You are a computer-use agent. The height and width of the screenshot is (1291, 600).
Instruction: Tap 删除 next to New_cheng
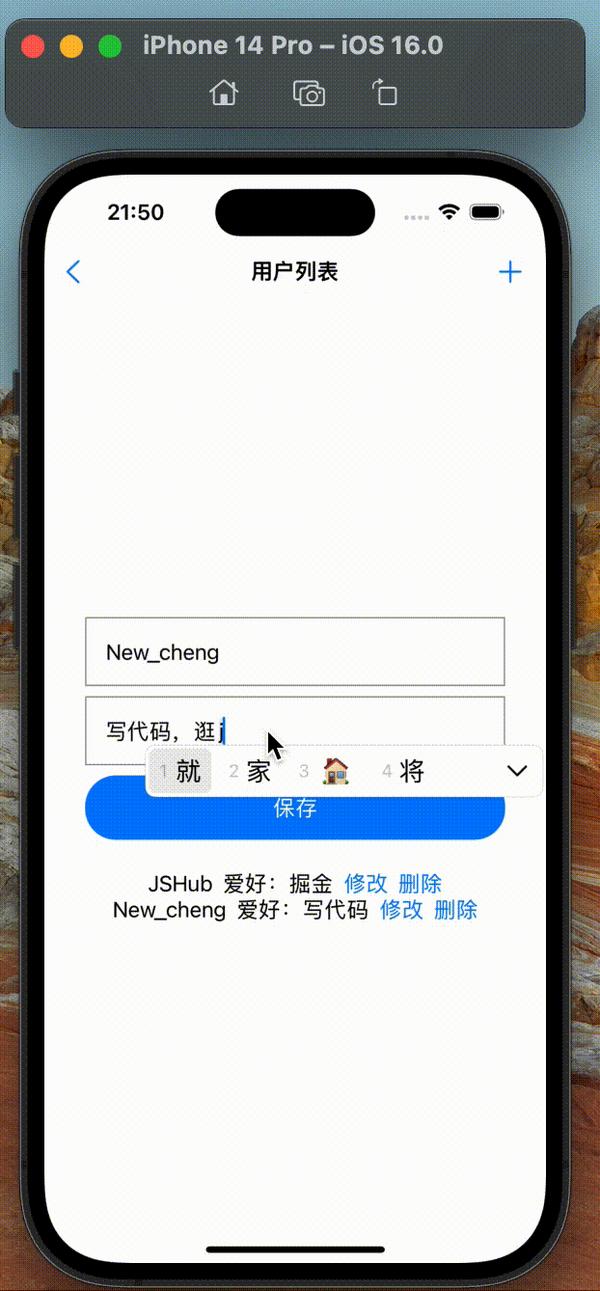(456, 910)
